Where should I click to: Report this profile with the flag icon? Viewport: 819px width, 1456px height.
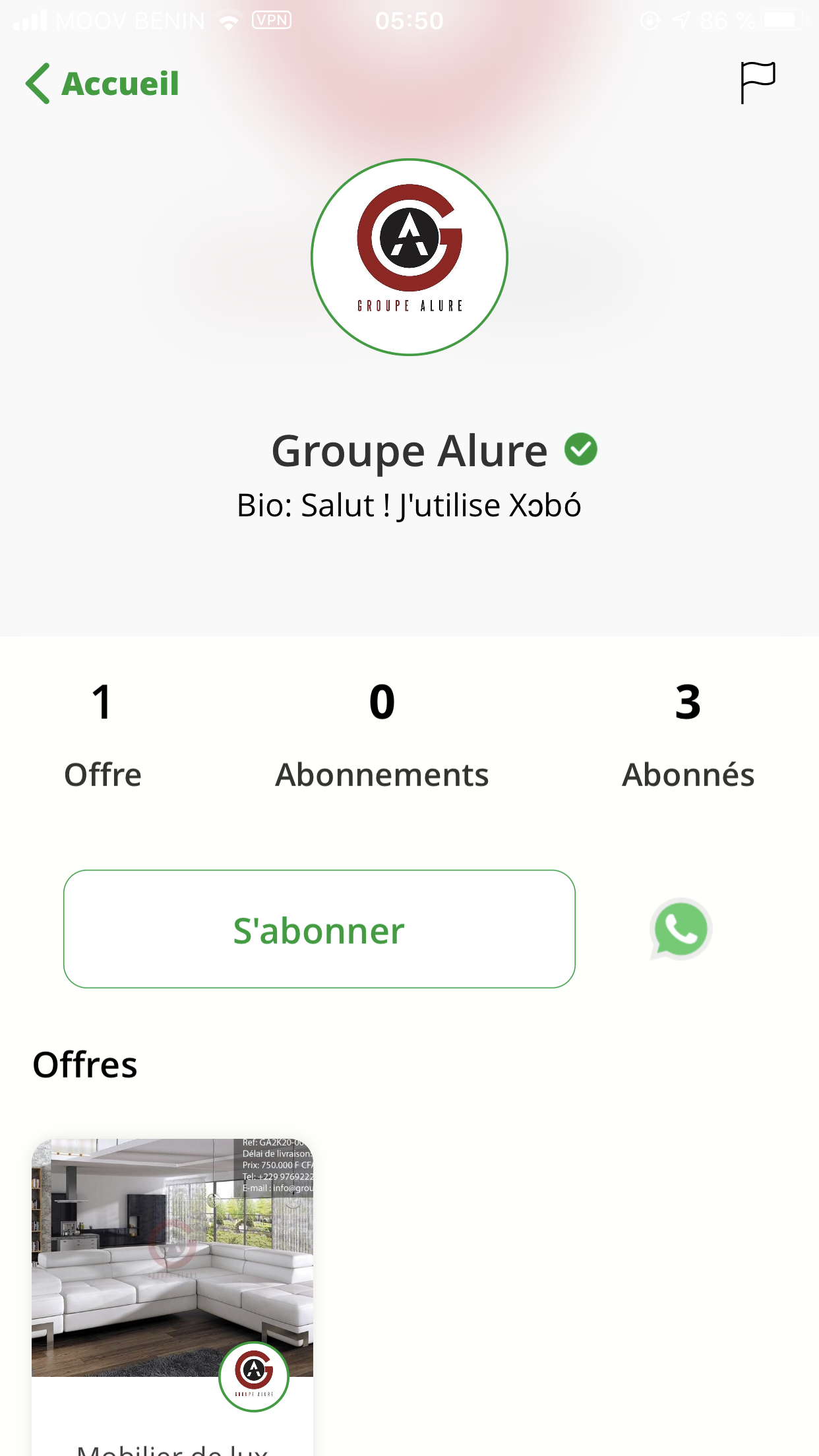click(757, 82)
